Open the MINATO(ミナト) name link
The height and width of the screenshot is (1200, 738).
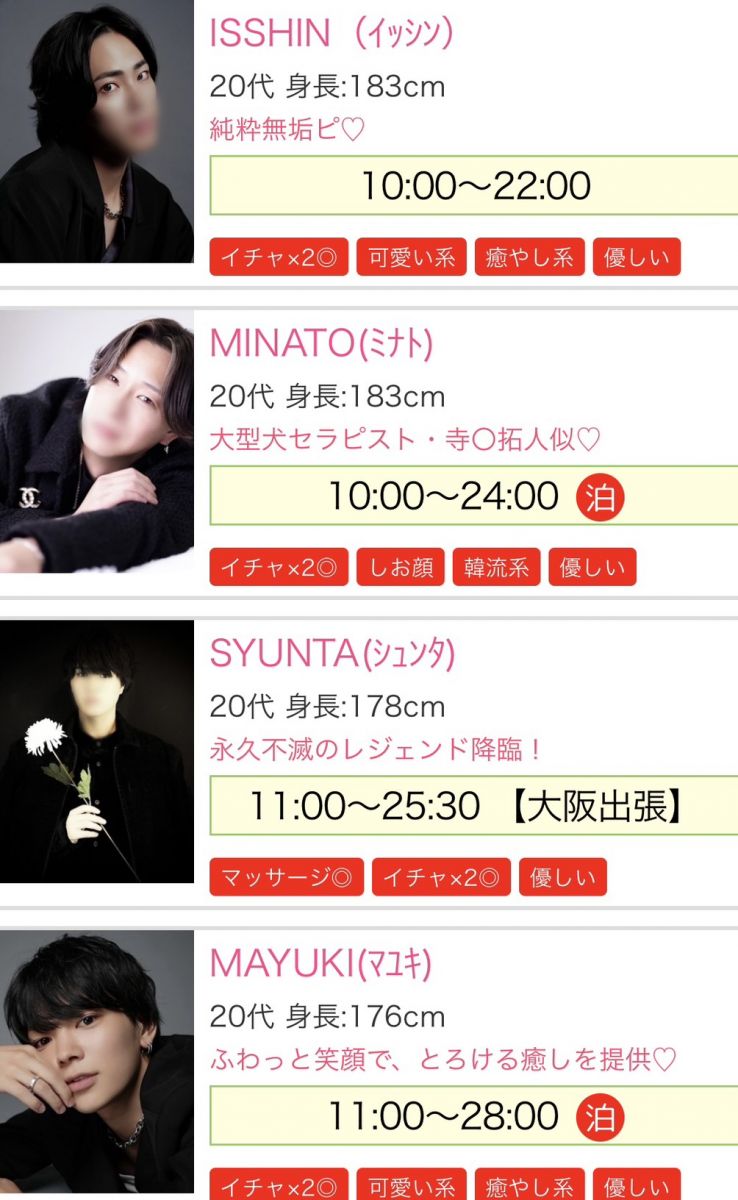(321, 343)
